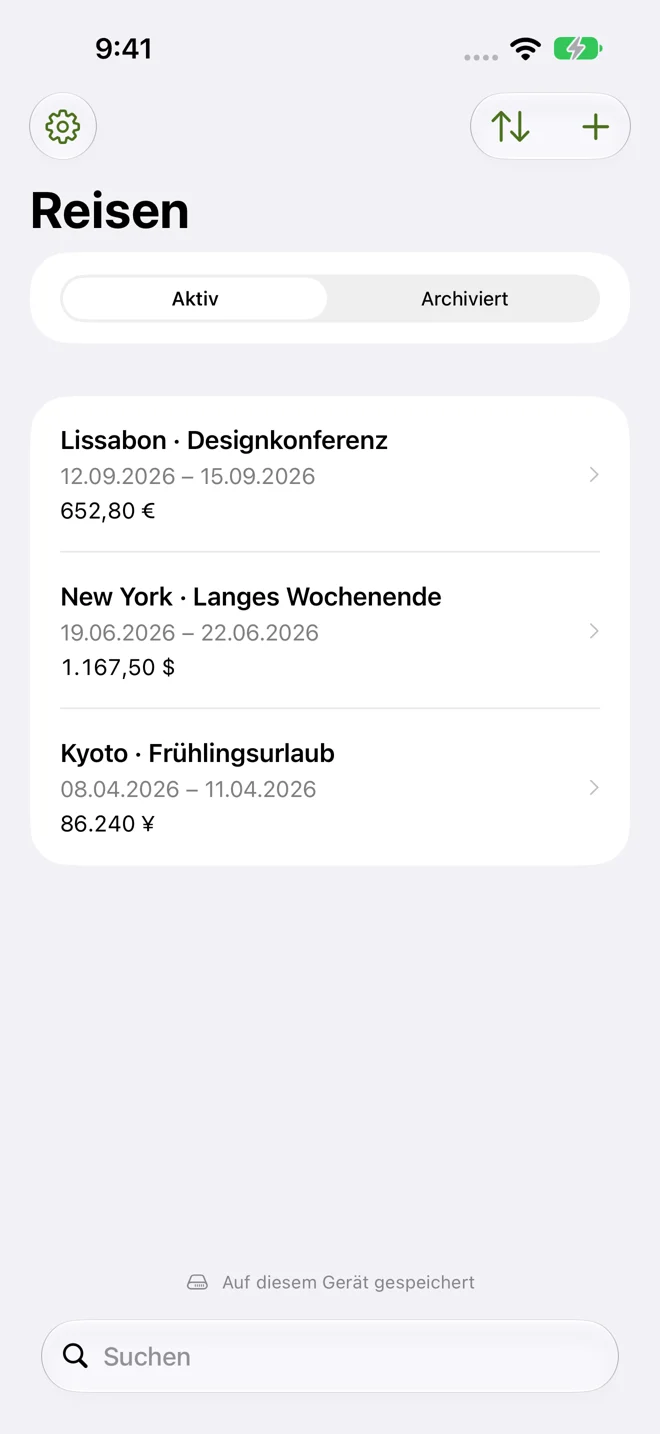Open the Kyoto Frühlingsurlaub trip
The image size is (660, 1434).
pos(330,787)
